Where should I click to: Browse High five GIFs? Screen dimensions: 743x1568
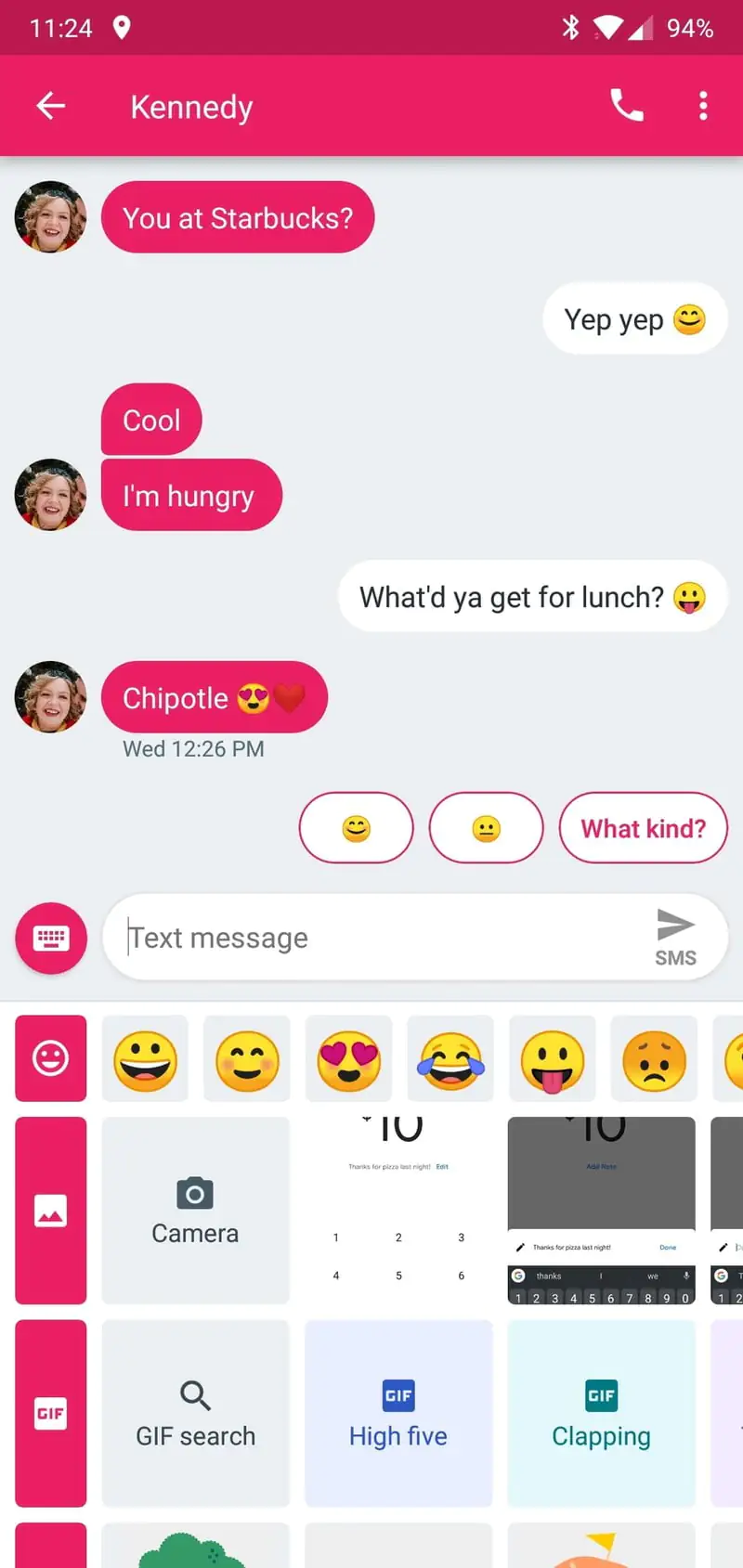click(398, 1413)
